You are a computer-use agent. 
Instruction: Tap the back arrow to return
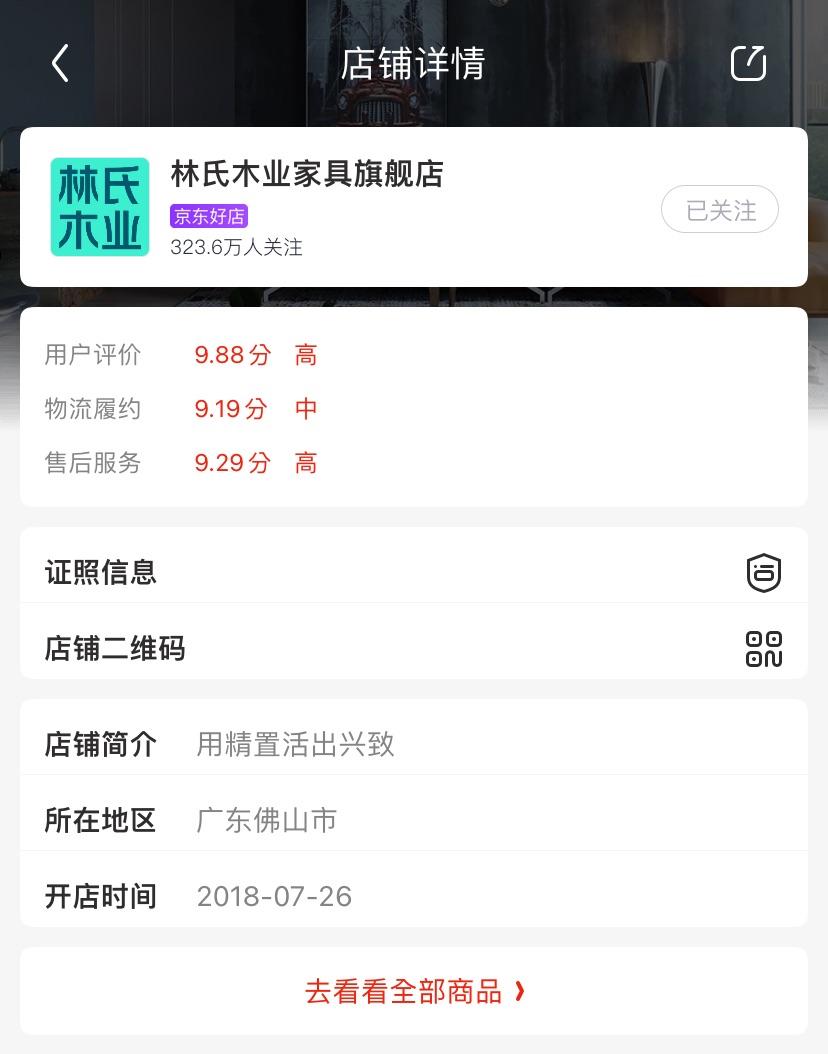click(x=58, y=62)
